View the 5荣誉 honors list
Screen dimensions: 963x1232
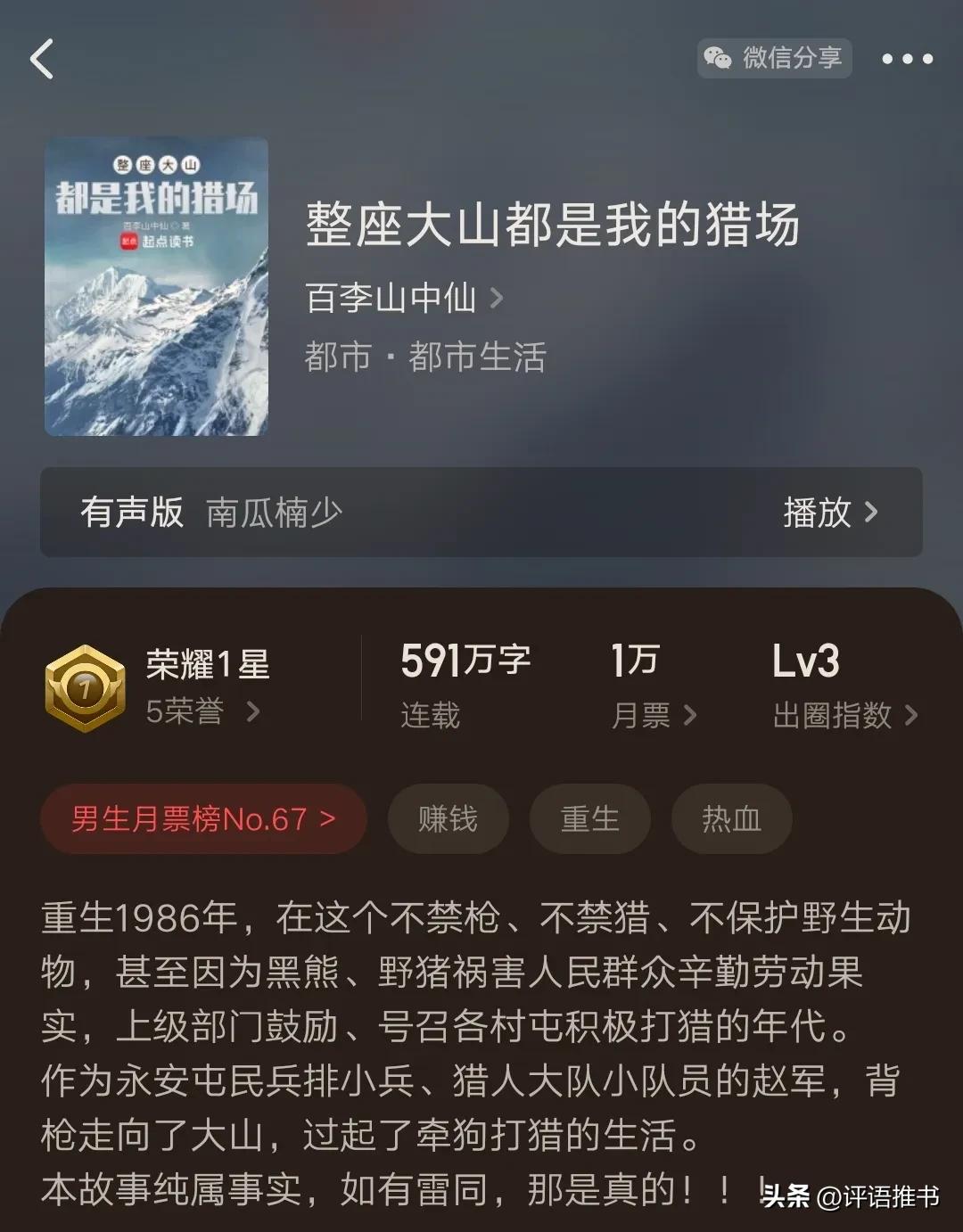click(202, 711)
